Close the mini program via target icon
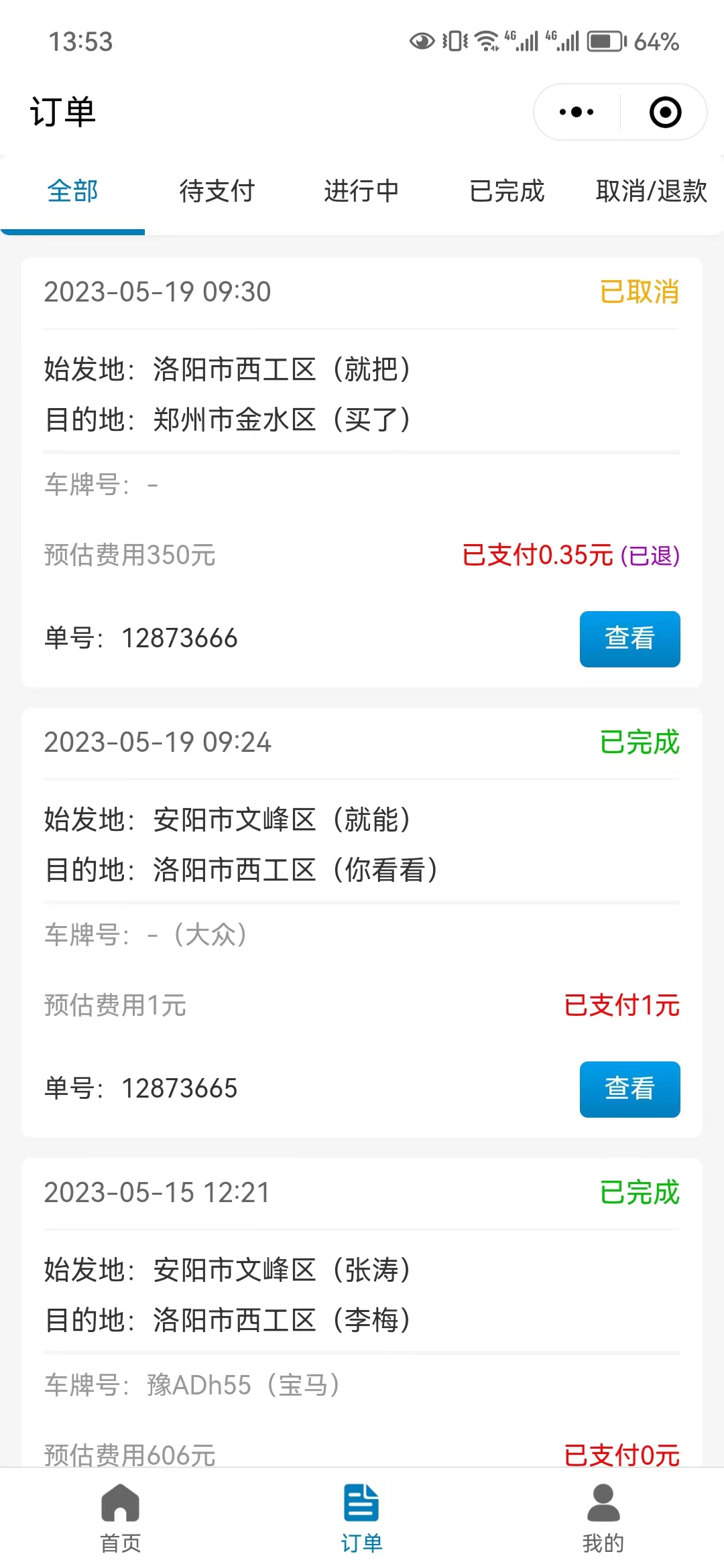The height and width of the screenshot is (1568, 724). [x=665, y=112]
